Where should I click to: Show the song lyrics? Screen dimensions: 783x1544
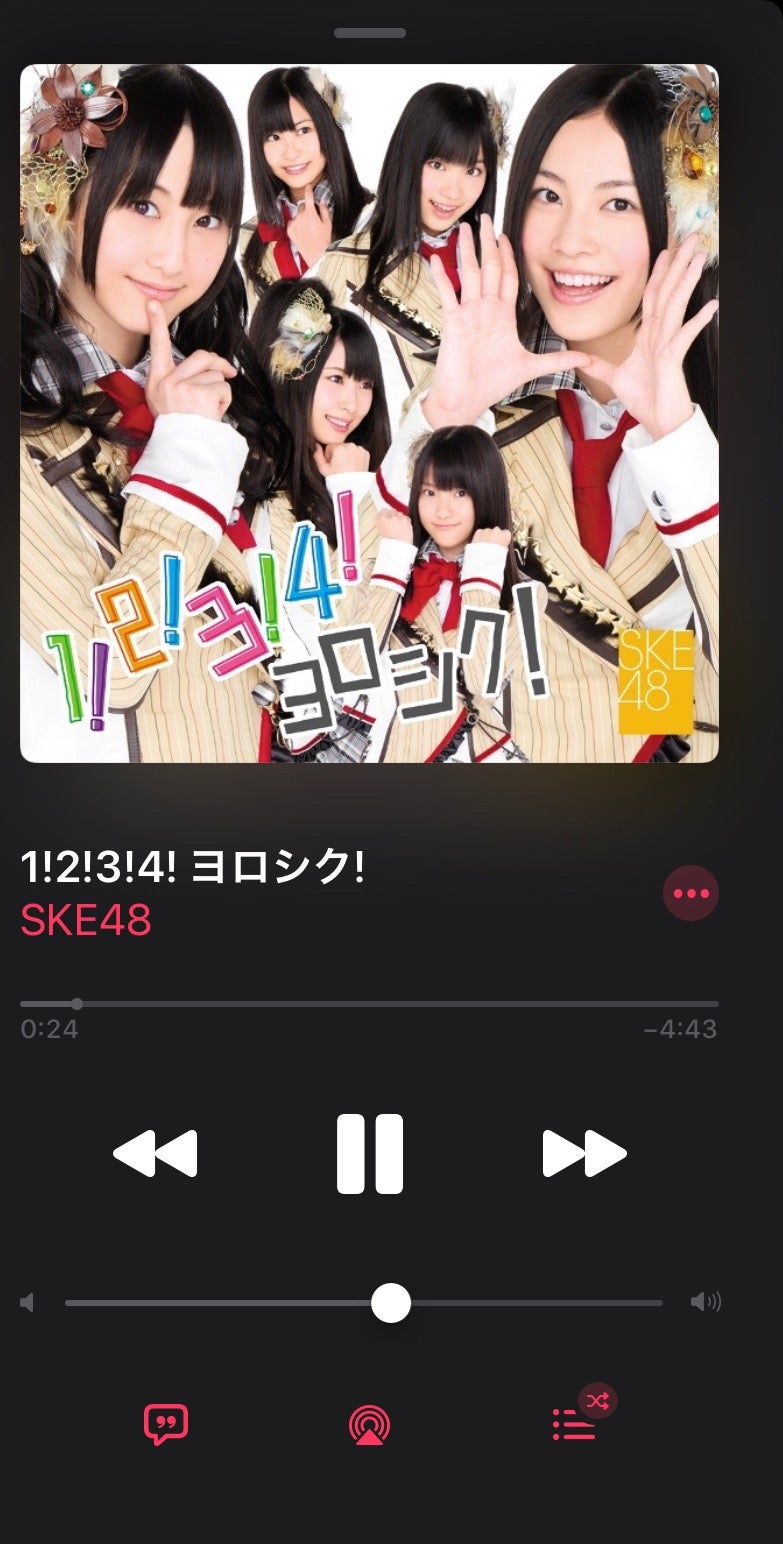click(x=166, y=1424)
